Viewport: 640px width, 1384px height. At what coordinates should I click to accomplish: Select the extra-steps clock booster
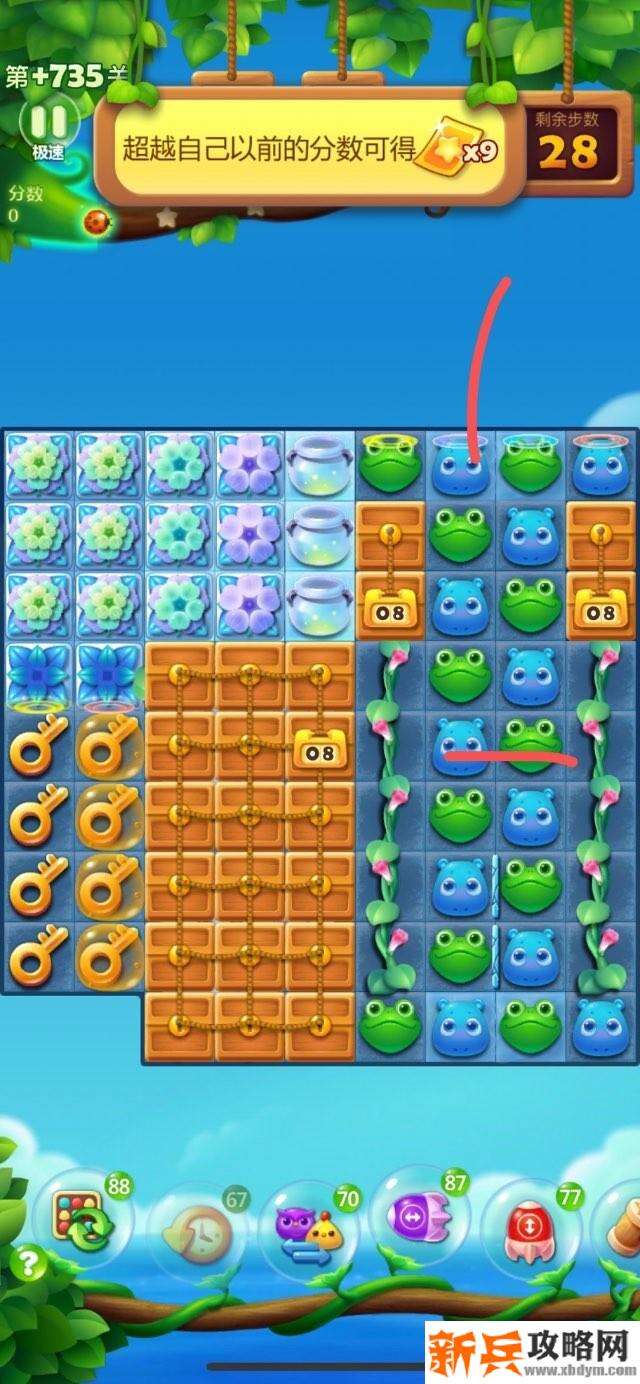click(202, 1234)
